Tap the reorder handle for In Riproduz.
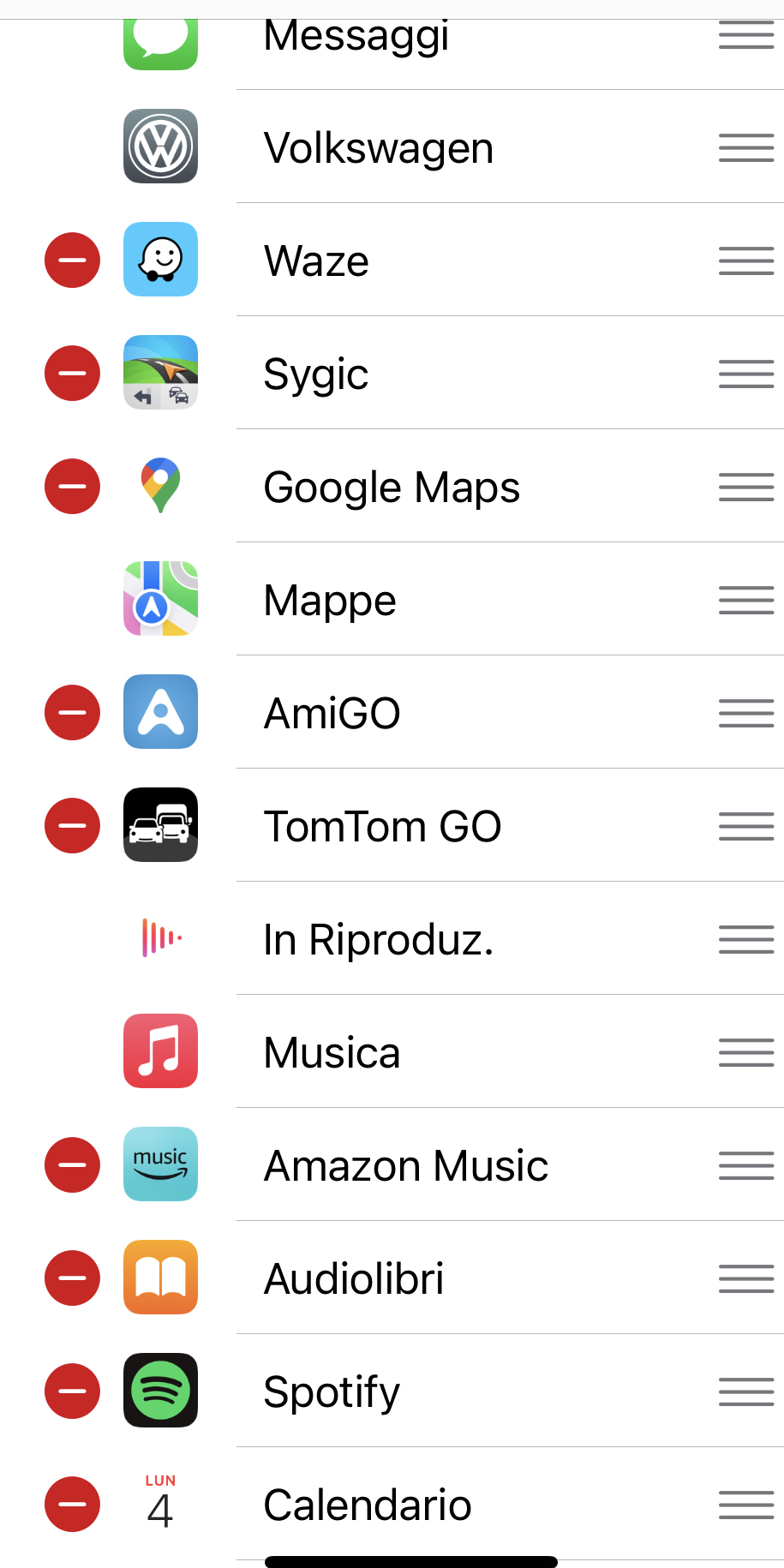 (x=746, y=939)
